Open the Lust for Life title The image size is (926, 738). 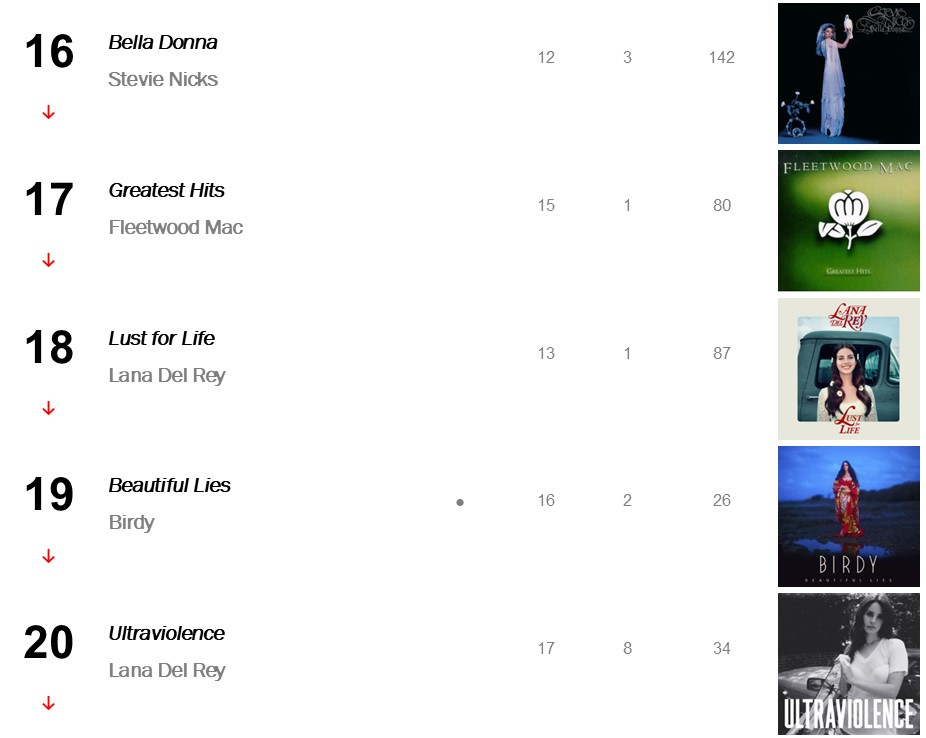161,338
